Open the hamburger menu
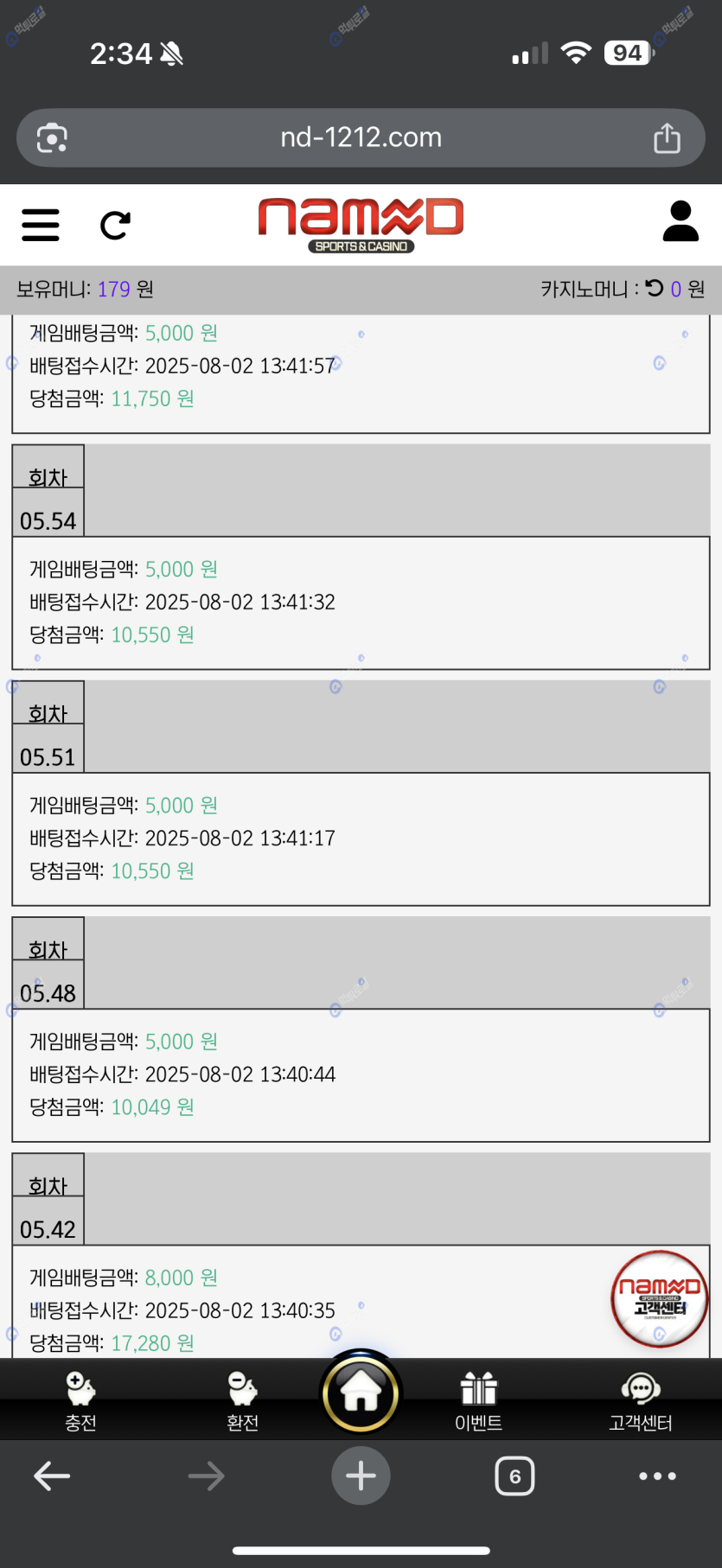Image resolution: width=722 pixels, height=1568 pixels. tap(41, 225)
